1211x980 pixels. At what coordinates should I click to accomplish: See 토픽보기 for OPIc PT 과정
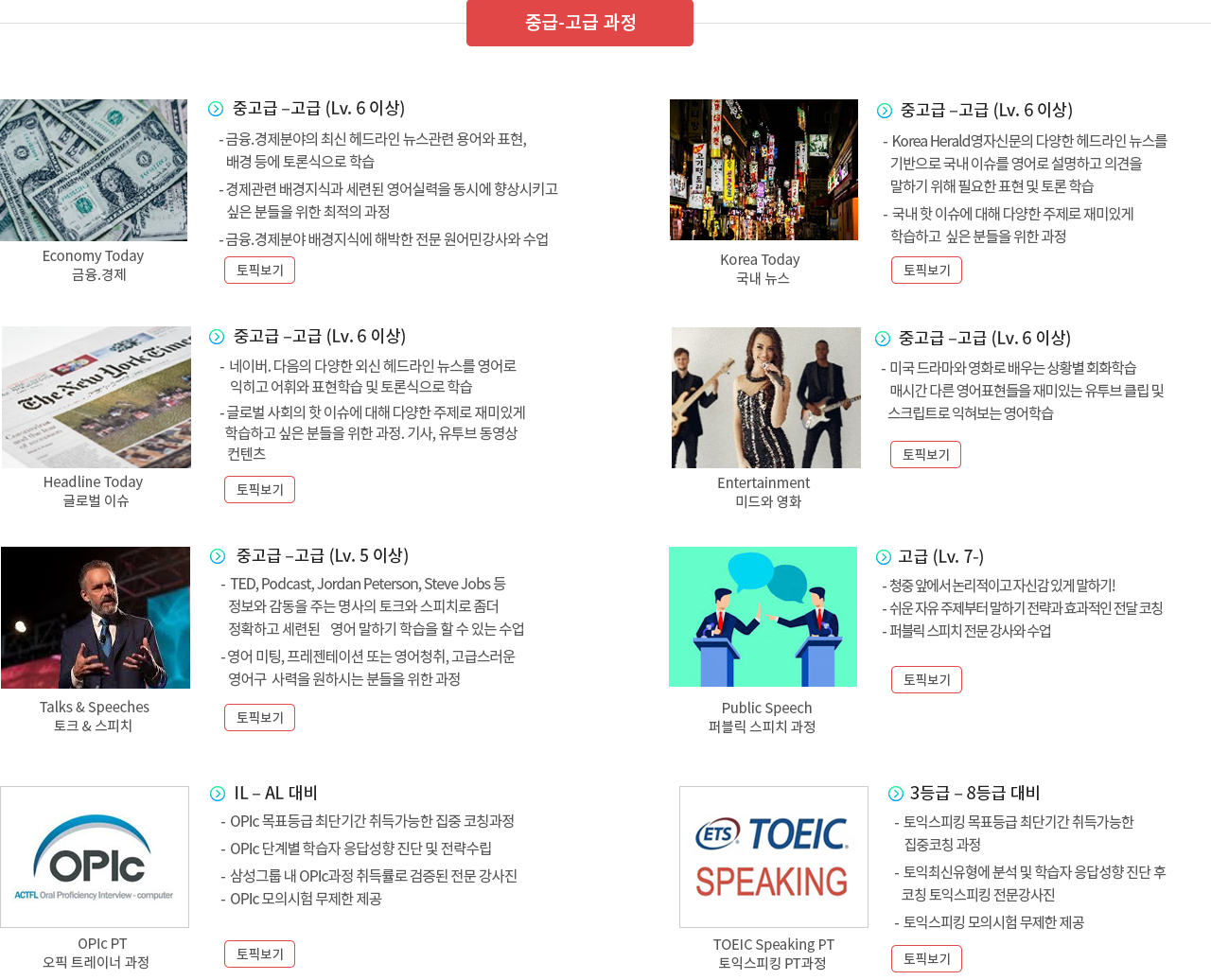[x=259, y=954]
